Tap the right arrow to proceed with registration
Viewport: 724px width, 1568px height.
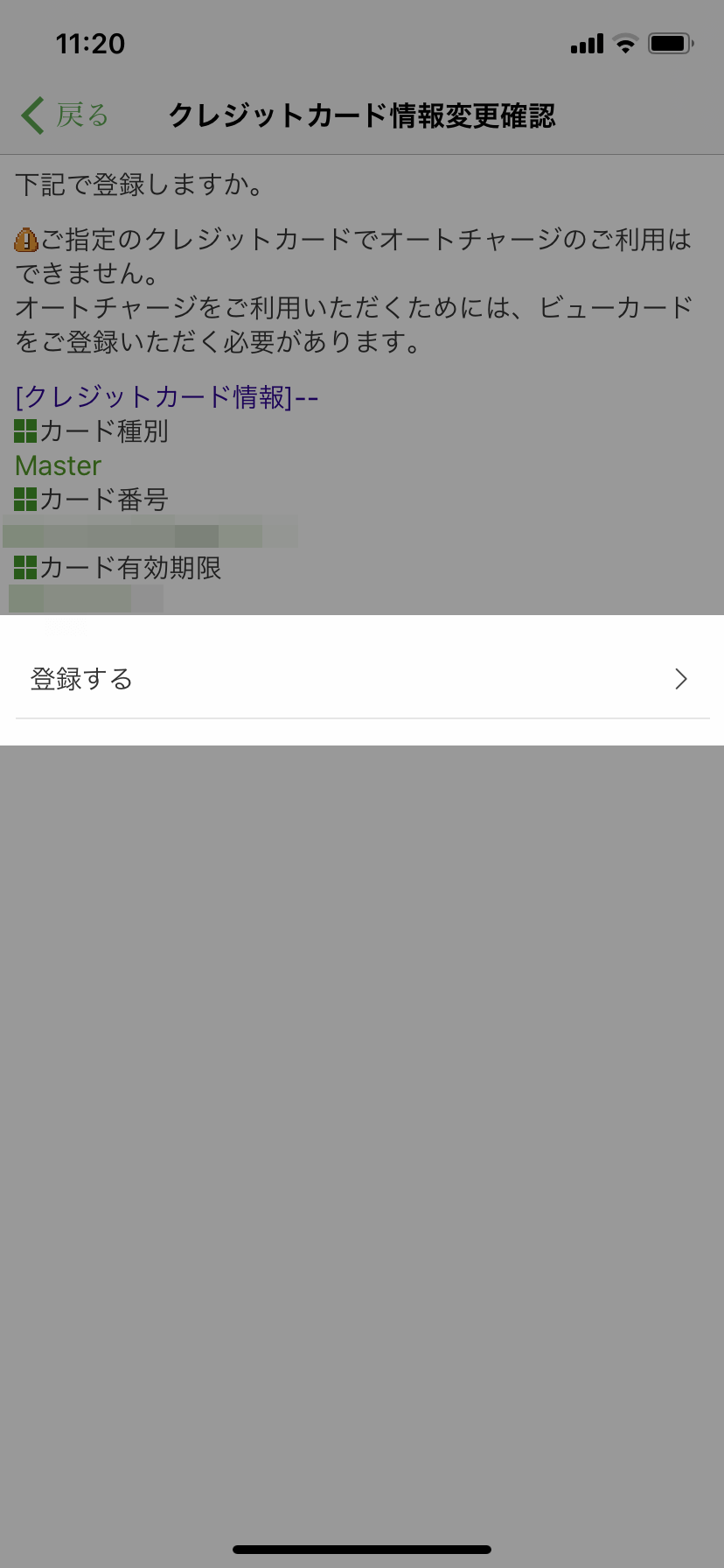[681, 679]
